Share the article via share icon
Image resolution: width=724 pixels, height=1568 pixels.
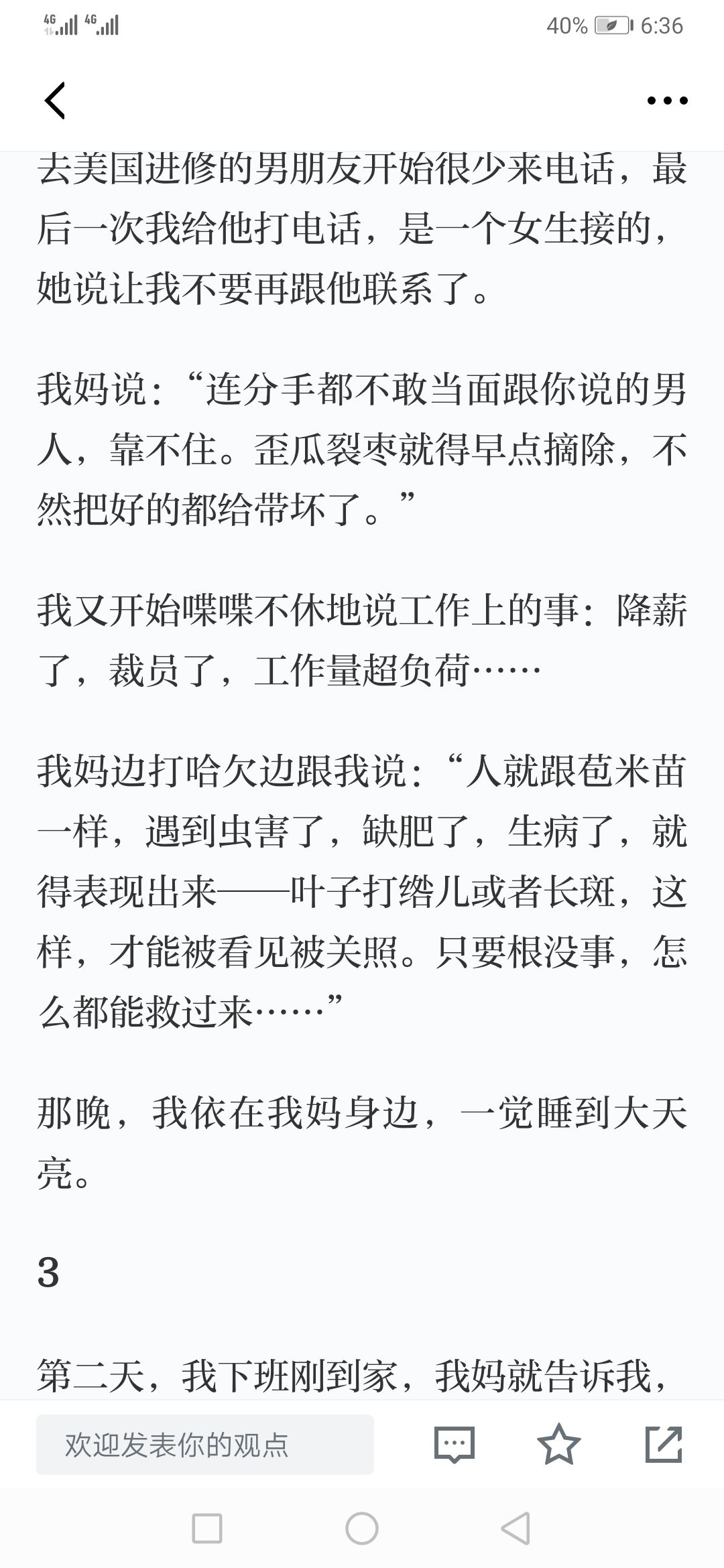[x=664, y=1445]
